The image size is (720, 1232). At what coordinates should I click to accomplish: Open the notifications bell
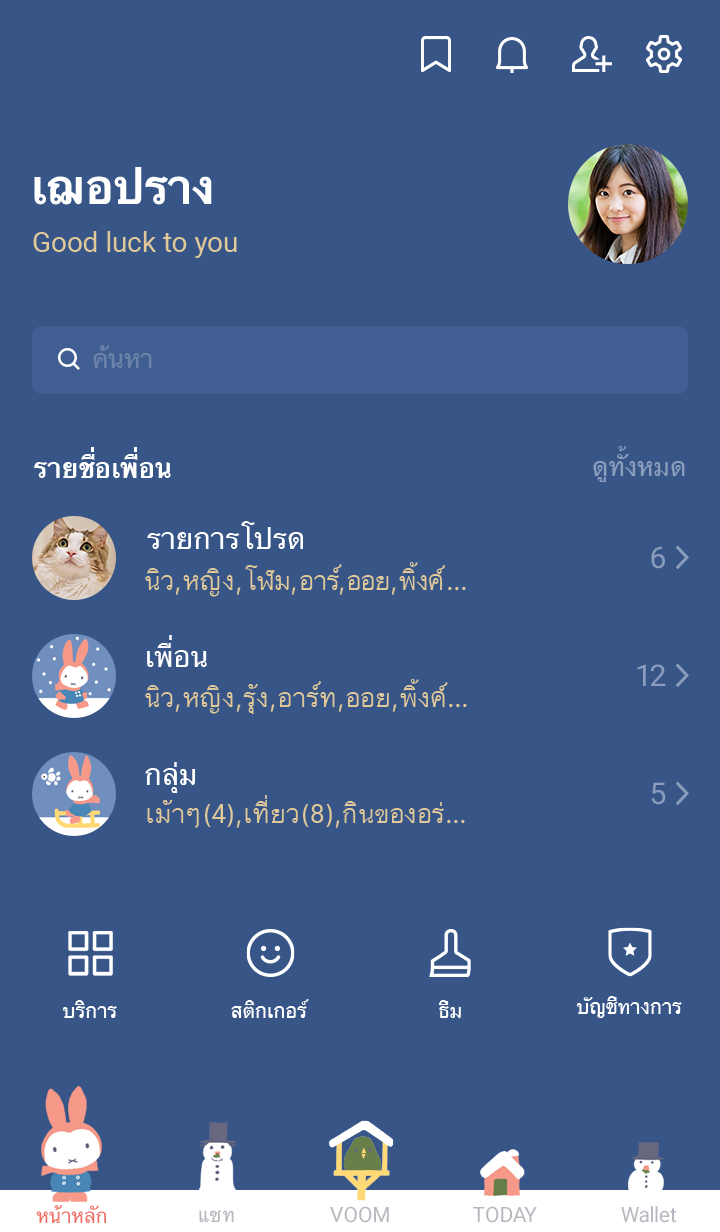(x=512, y=55)
